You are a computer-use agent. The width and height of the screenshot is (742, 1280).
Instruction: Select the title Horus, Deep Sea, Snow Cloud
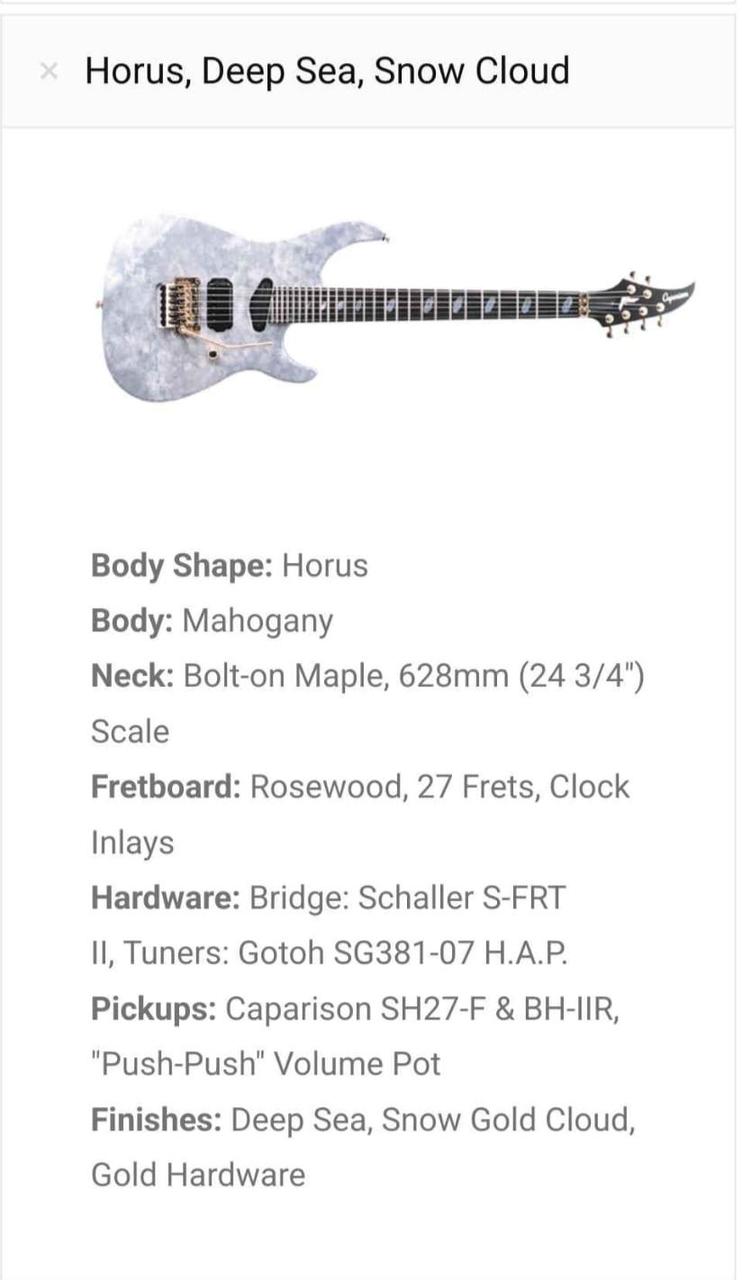(327, 70)
